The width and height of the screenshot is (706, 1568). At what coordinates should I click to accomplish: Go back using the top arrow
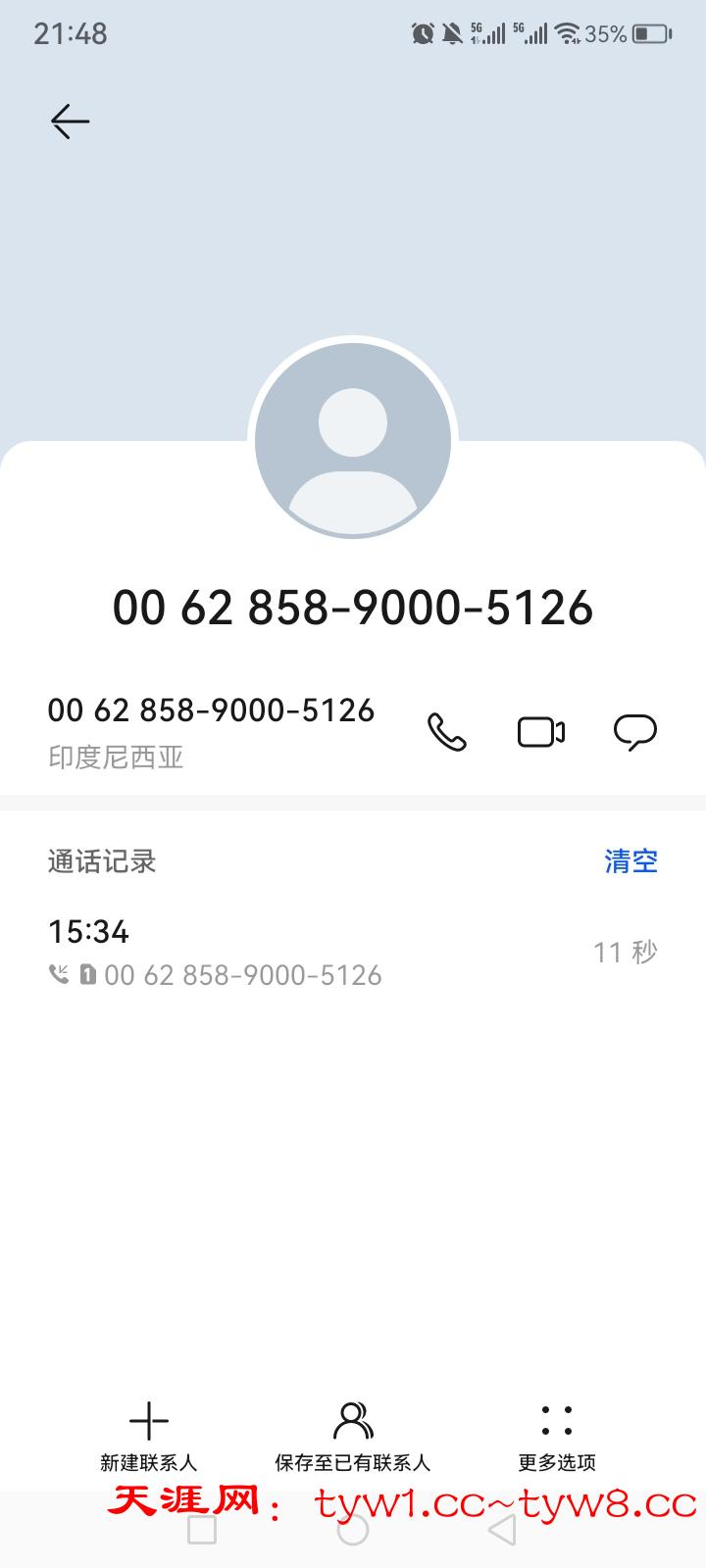click(70, 122)
